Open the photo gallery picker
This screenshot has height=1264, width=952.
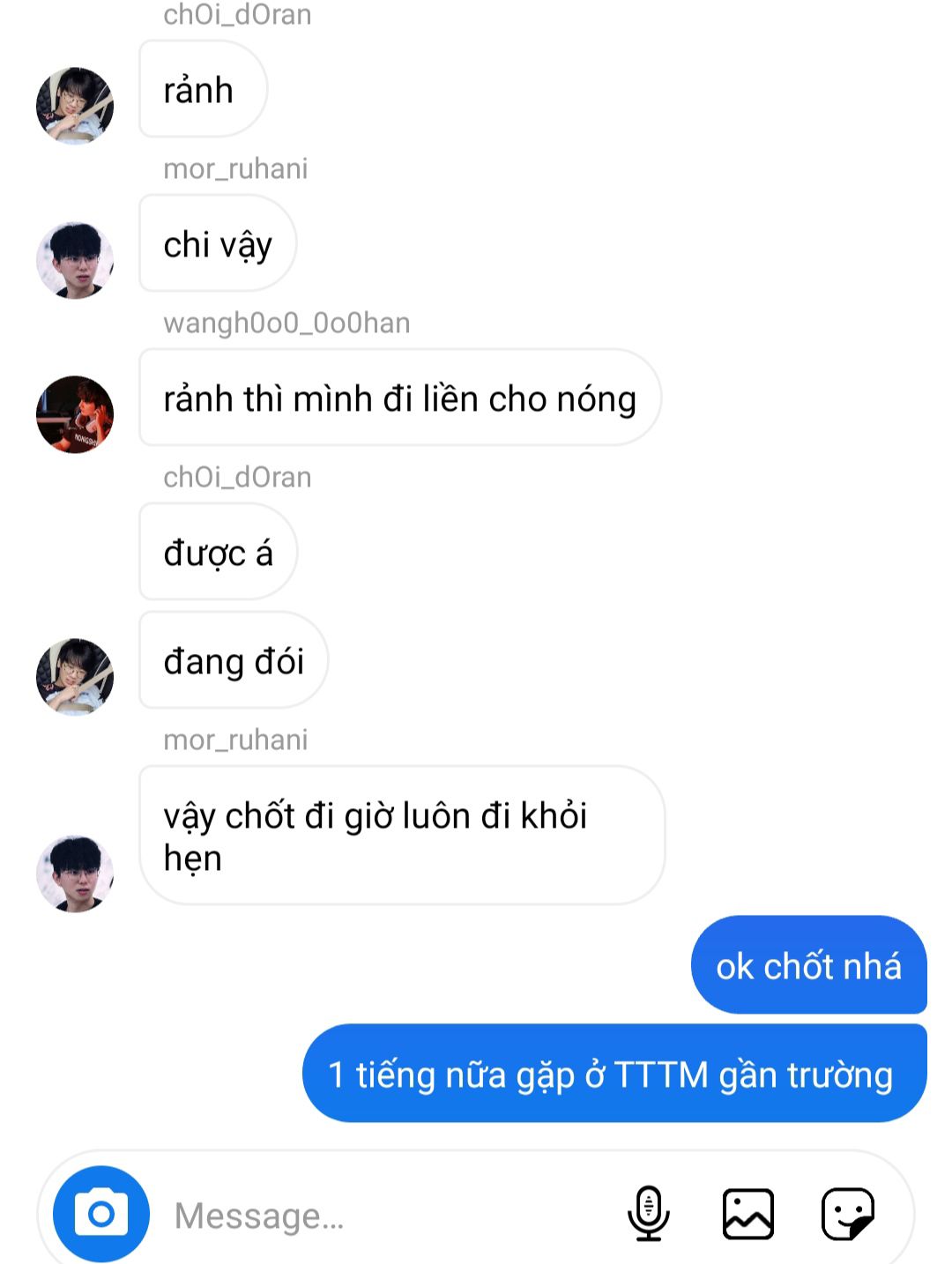[747, 1214]
